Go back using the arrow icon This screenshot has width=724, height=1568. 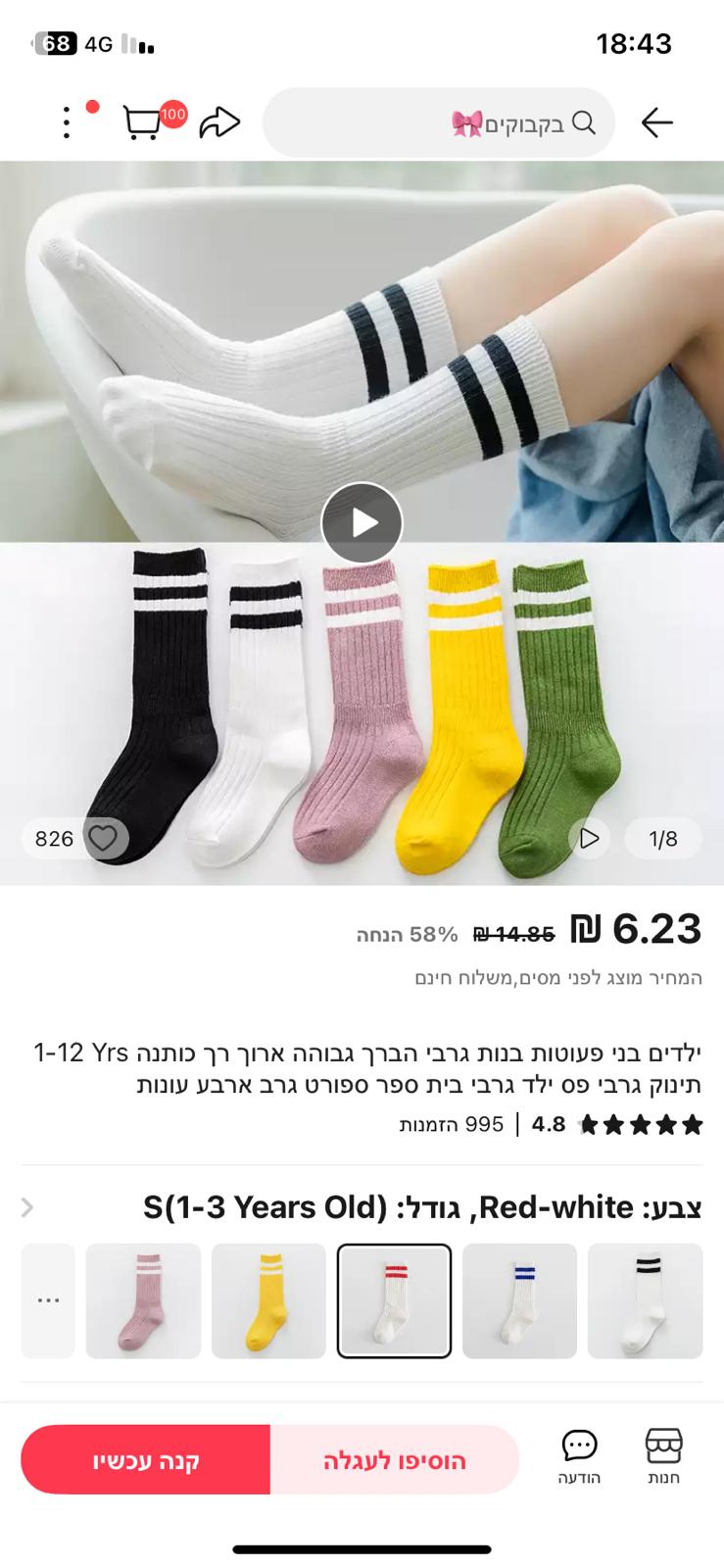point(656,122)
